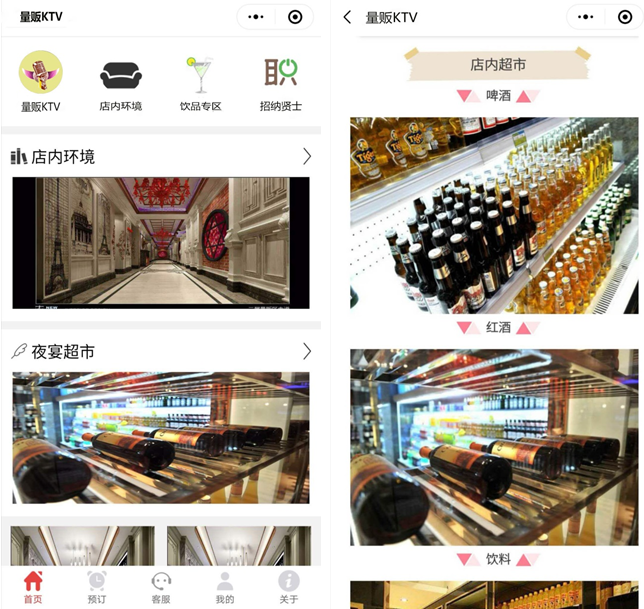Switch to the 预订 tab
The image size is (644, 609).
97,587
